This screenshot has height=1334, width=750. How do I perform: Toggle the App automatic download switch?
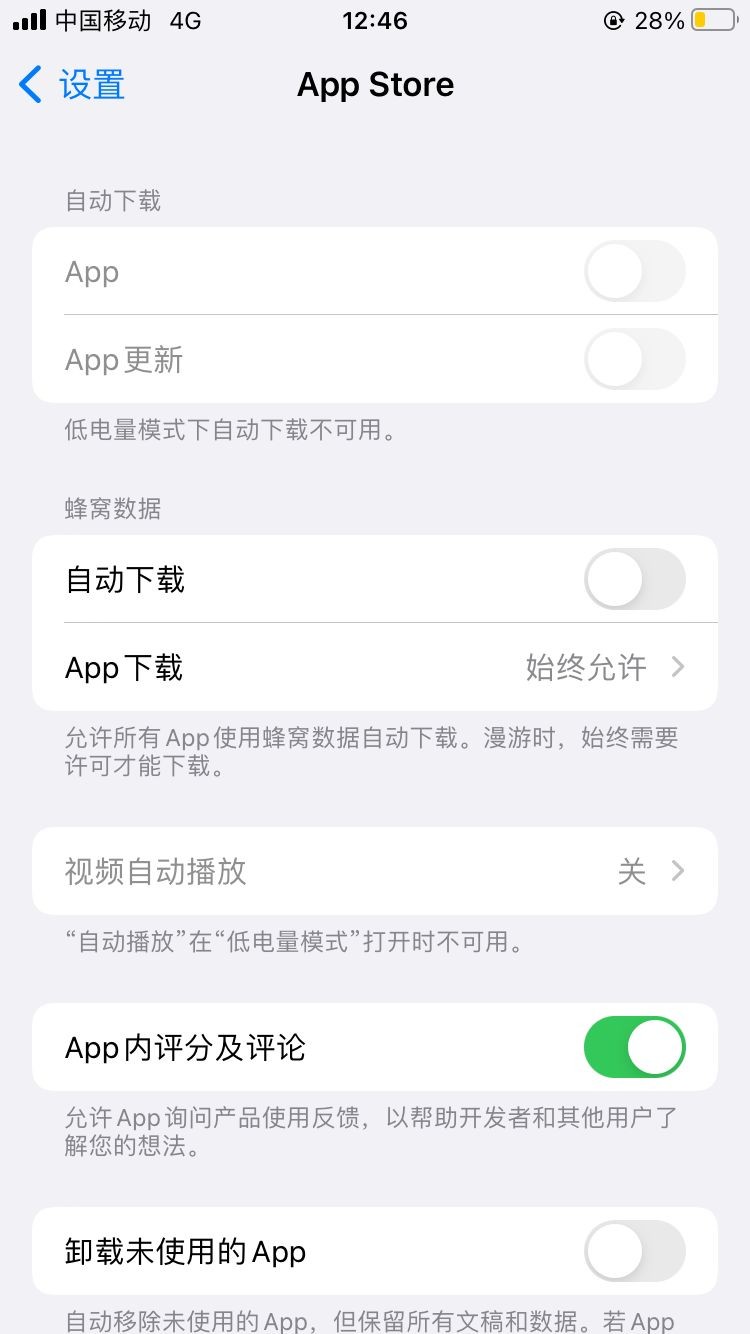click(634, 272)
